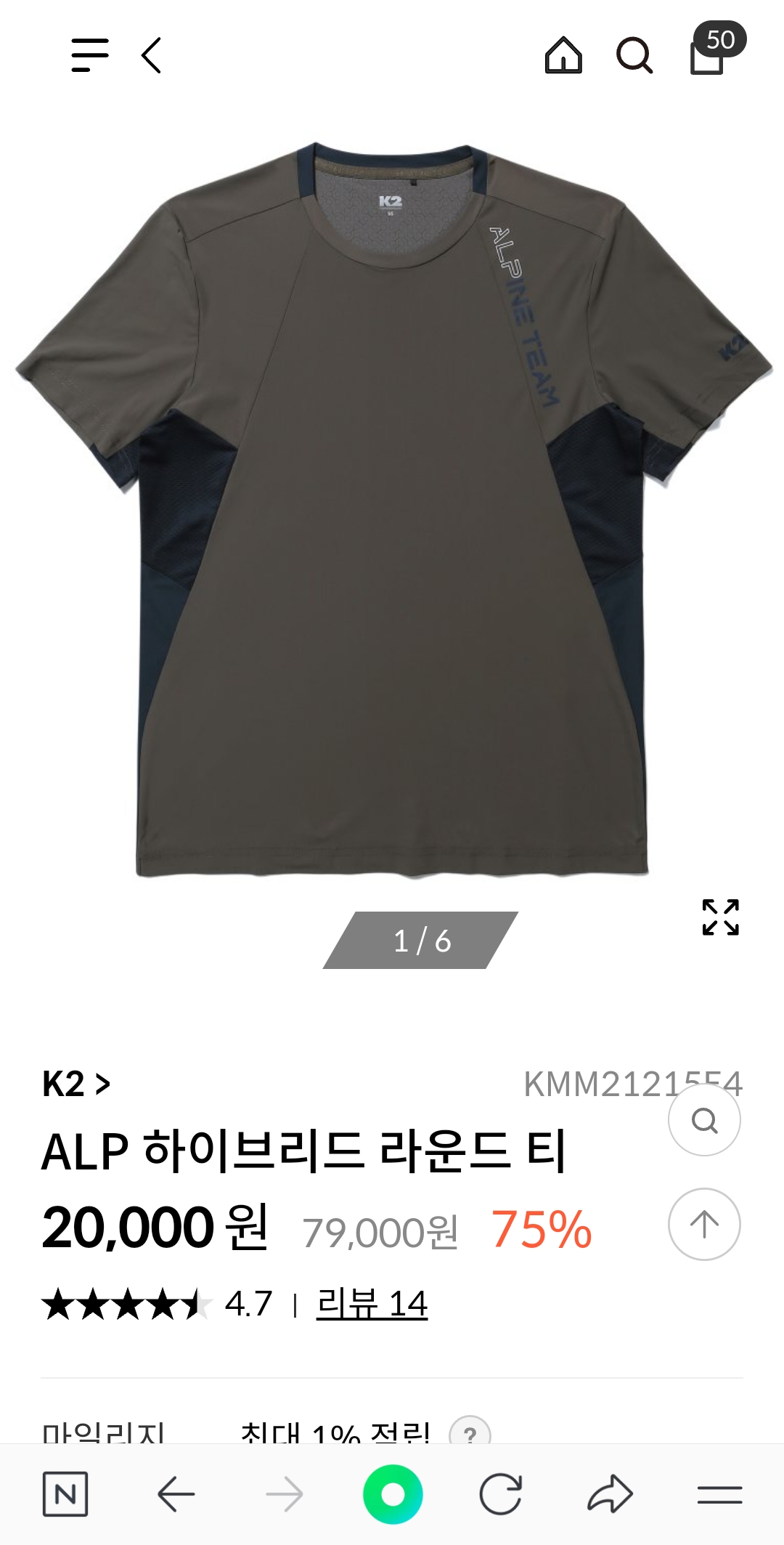Open the K2 brand page link
This screenshot has height=1545, width=784.
pyautogui.click(x=76, y=1084)
